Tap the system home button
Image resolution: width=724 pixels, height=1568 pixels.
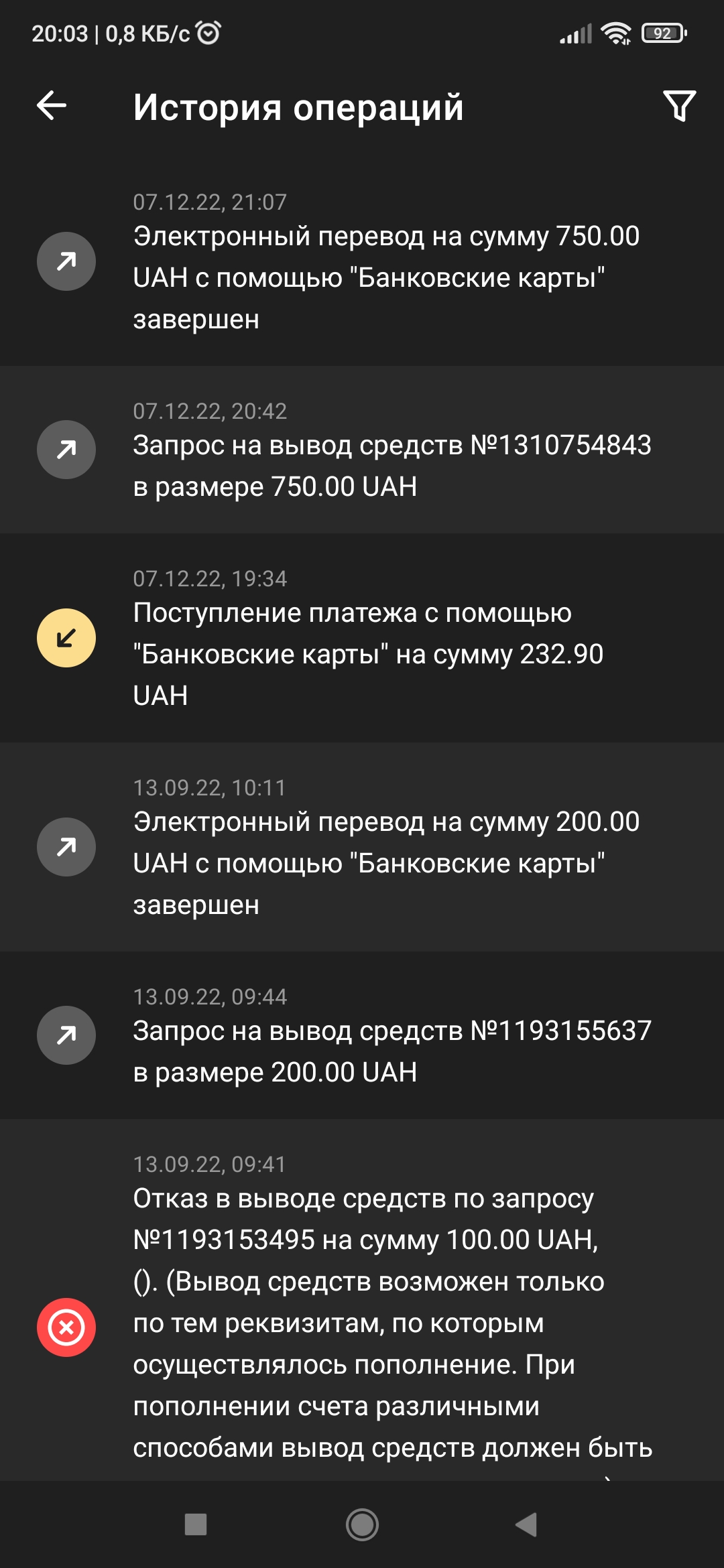tap(362, 1524)
